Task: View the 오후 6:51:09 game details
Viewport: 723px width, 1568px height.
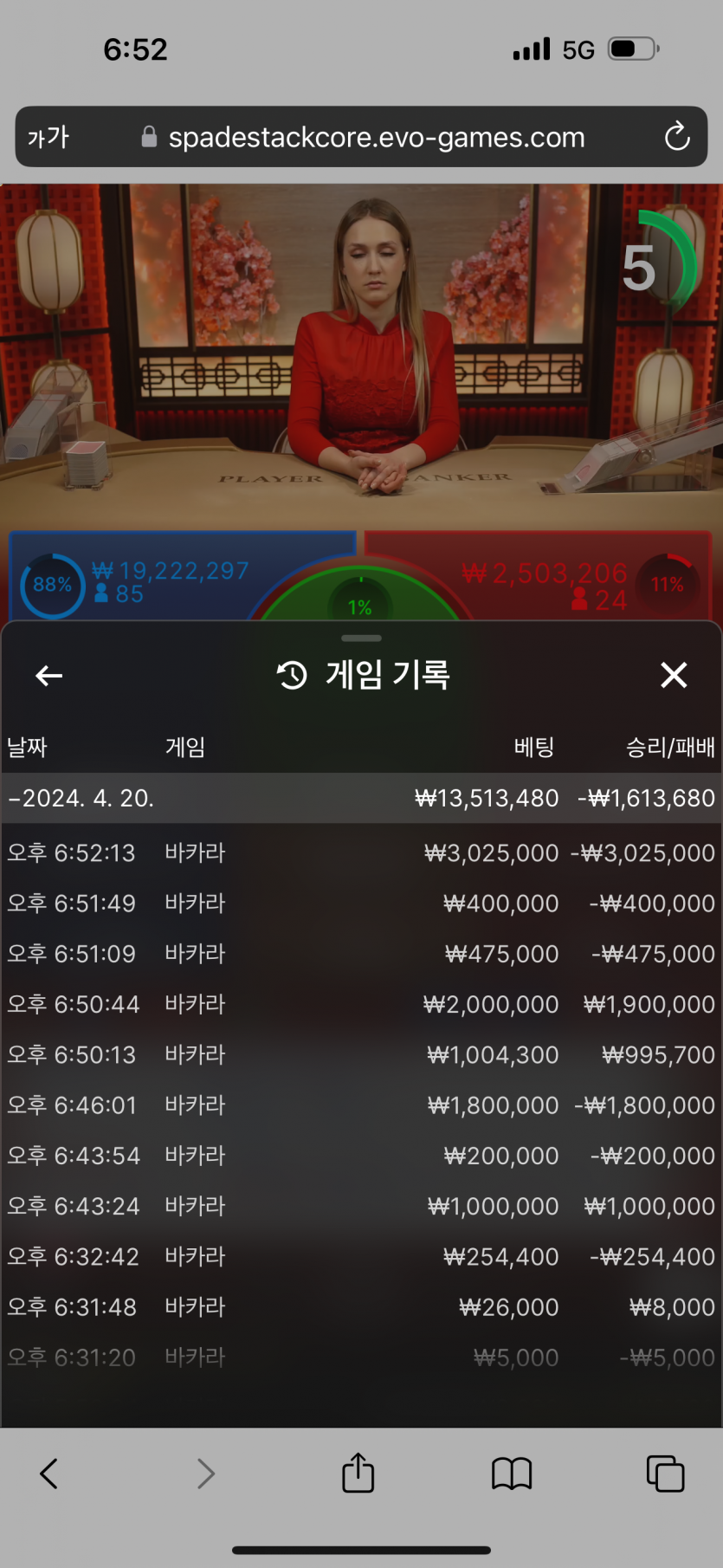Action: point(361,954)
